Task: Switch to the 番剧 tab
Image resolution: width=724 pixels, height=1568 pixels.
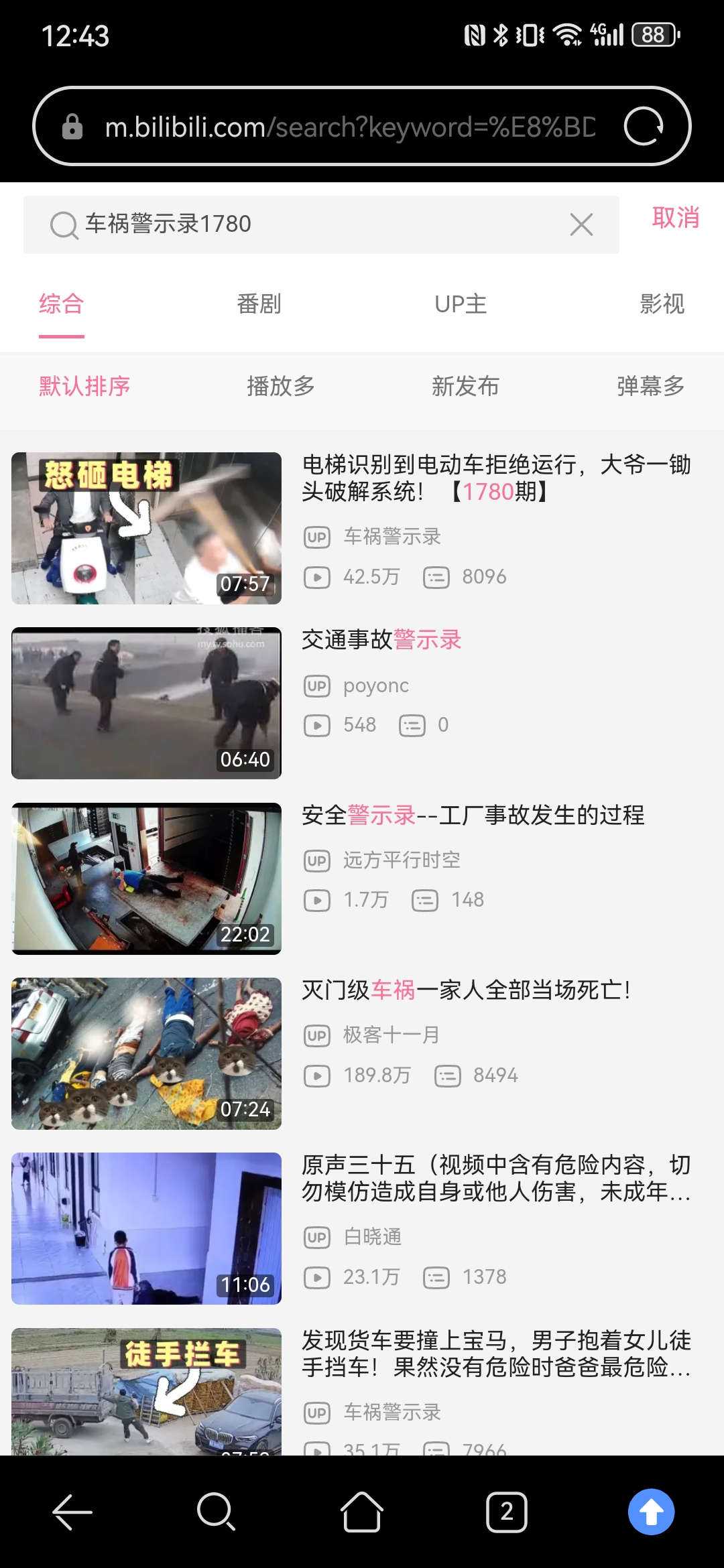Action: [259, 304]
